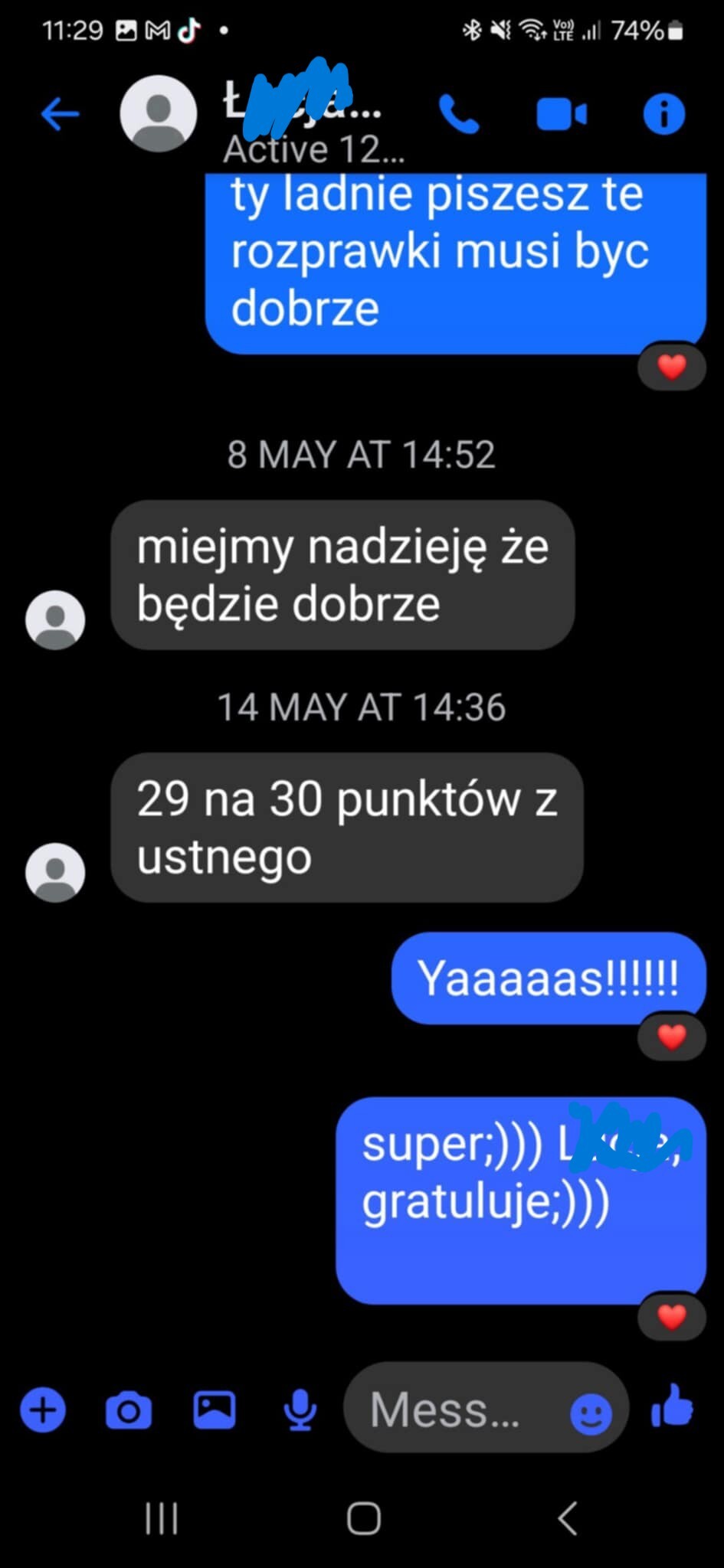Open the emoji picker in the message box

(x=591, y=1413)
